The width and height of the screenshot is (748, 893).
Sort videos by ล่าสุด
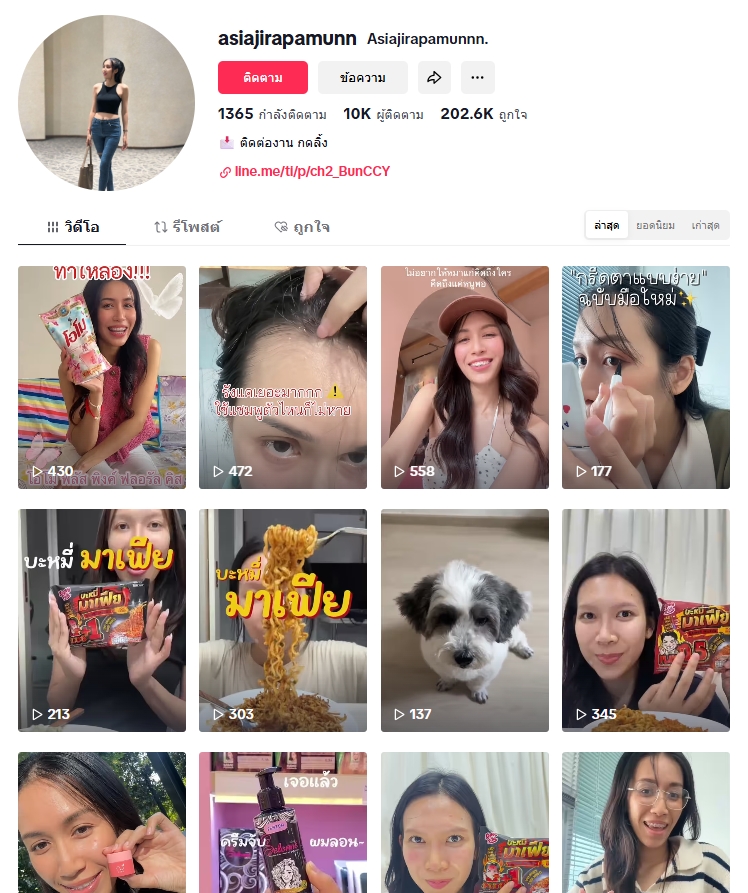tap(606, 226)
